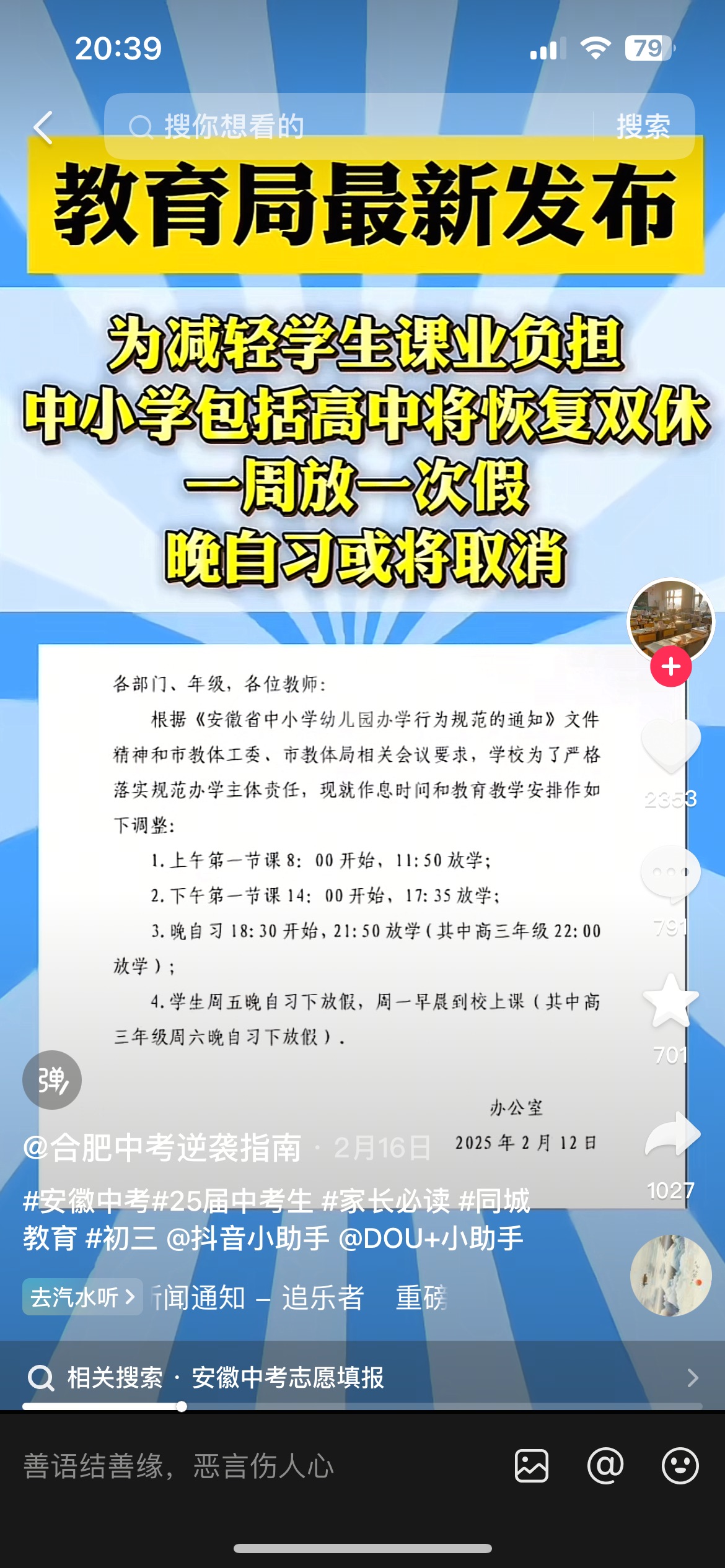Like this video with the heart
725x1568 pixels.
(x=670, y=744)
